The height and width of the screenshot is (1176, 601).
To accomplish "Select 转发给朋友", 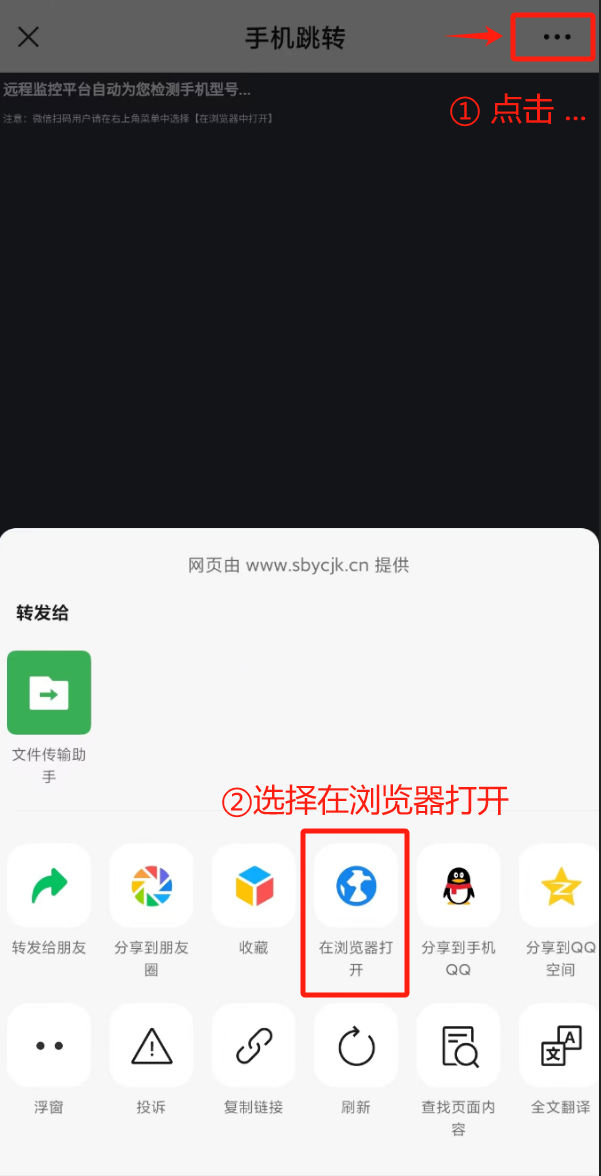I will (49, 886).
